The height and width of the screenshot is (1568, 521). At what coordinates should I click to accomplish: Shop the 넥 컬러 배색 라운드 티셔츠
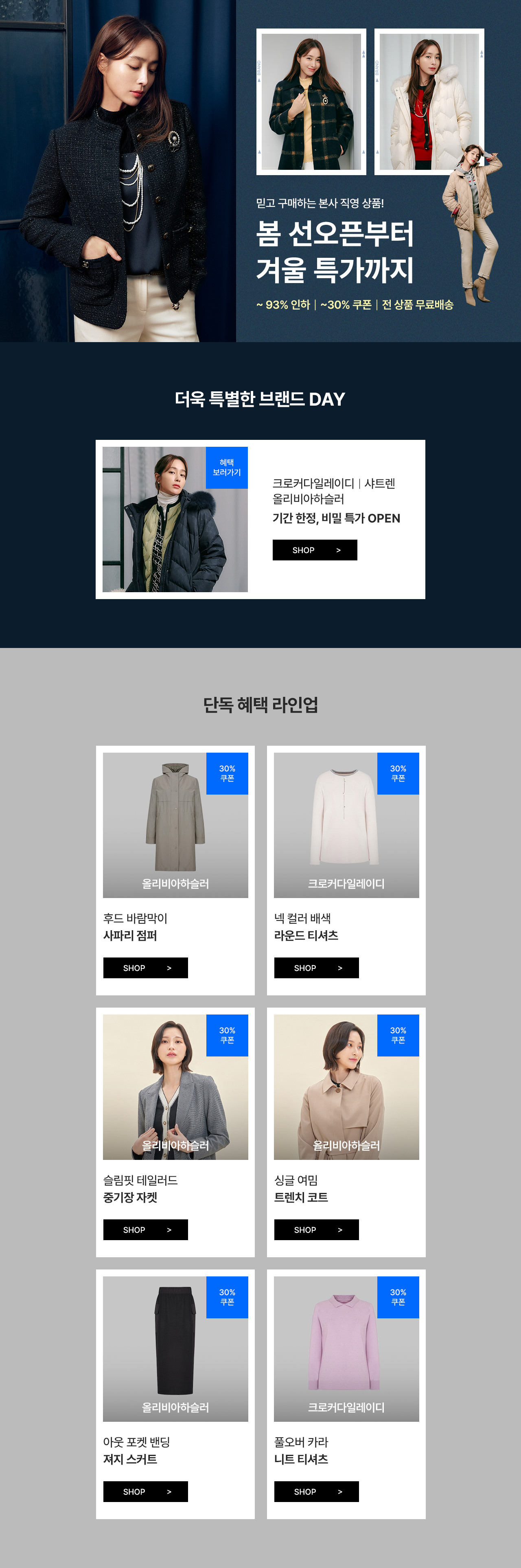[316, 967]
